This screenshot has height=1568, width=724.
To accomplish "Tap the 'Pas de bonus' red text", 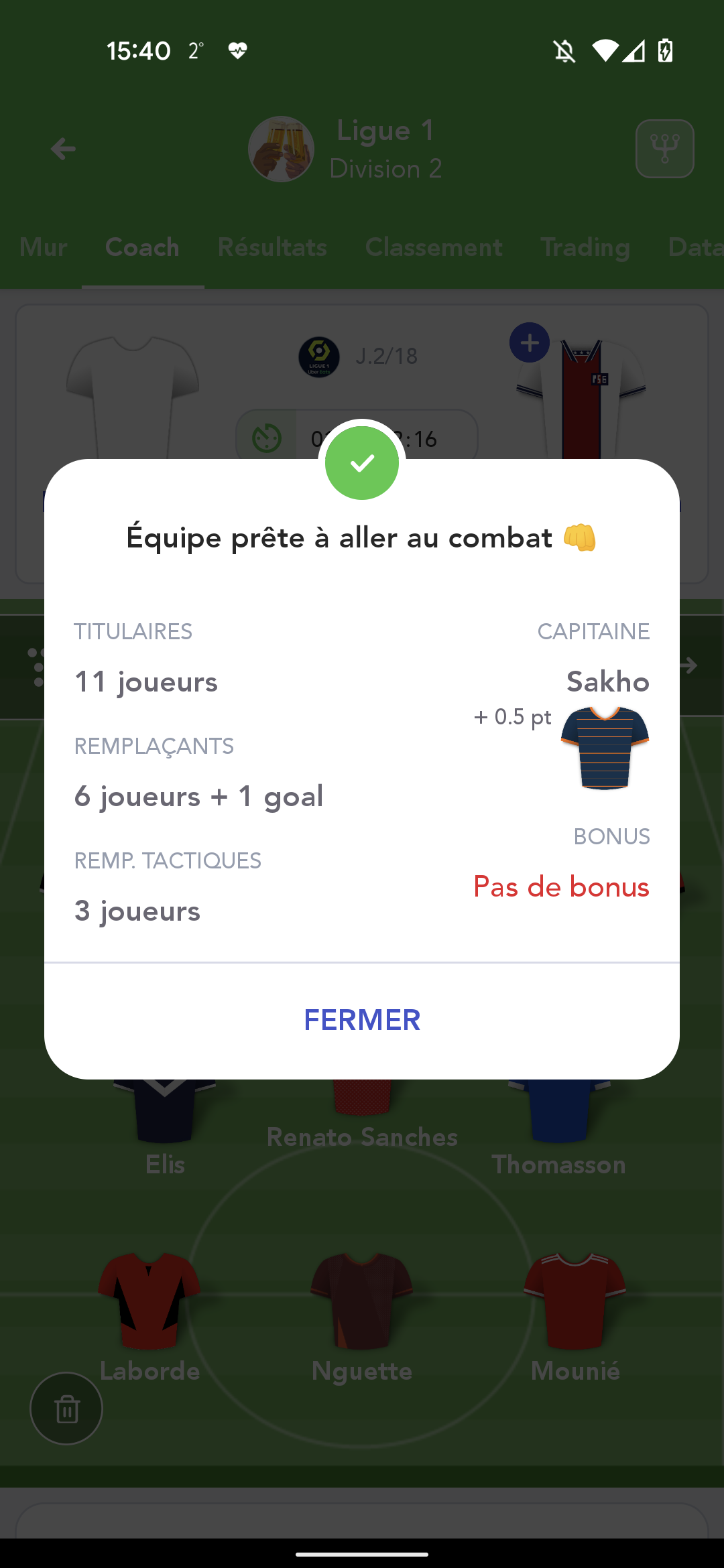I will [x=561, y=887].
